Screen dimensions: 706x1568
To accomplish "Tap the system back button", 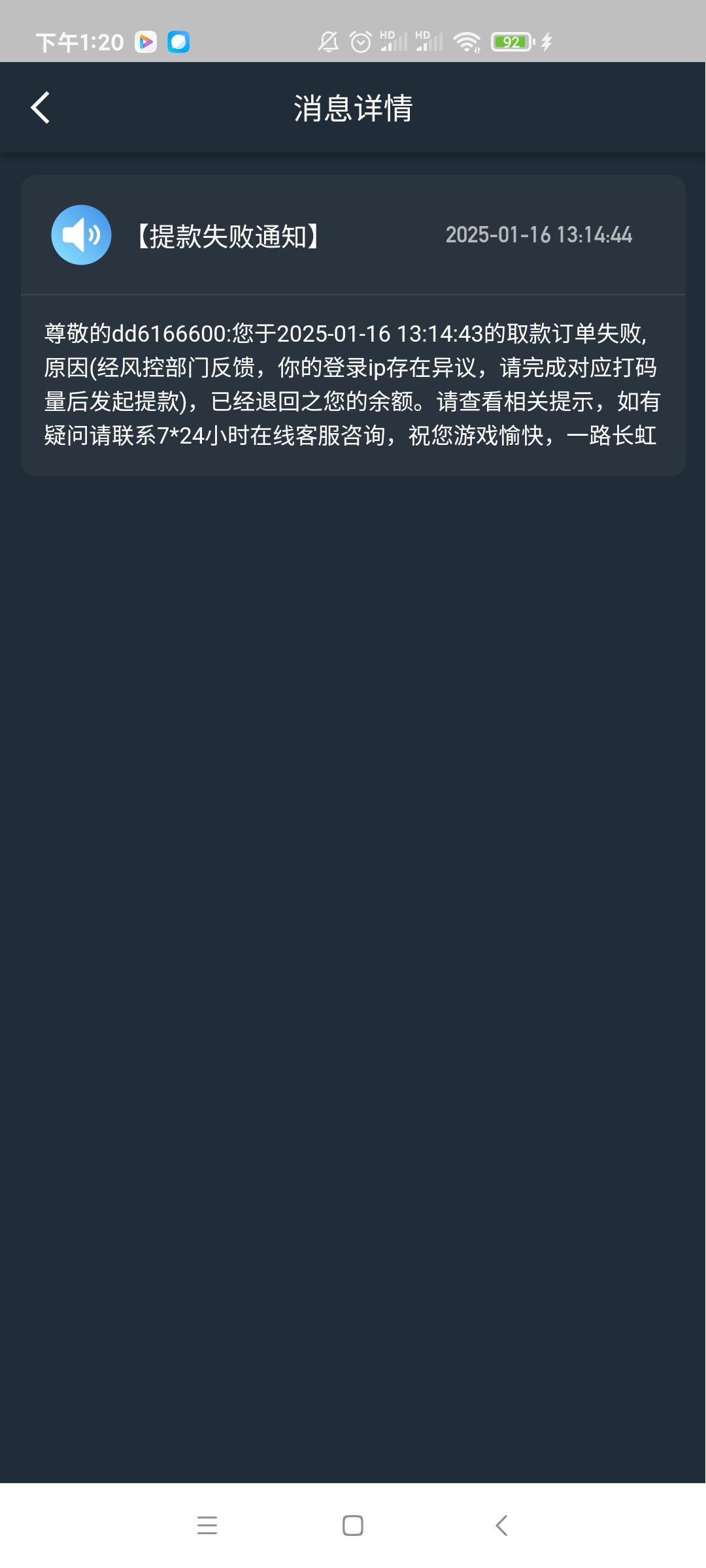I will pos(501,1526).
